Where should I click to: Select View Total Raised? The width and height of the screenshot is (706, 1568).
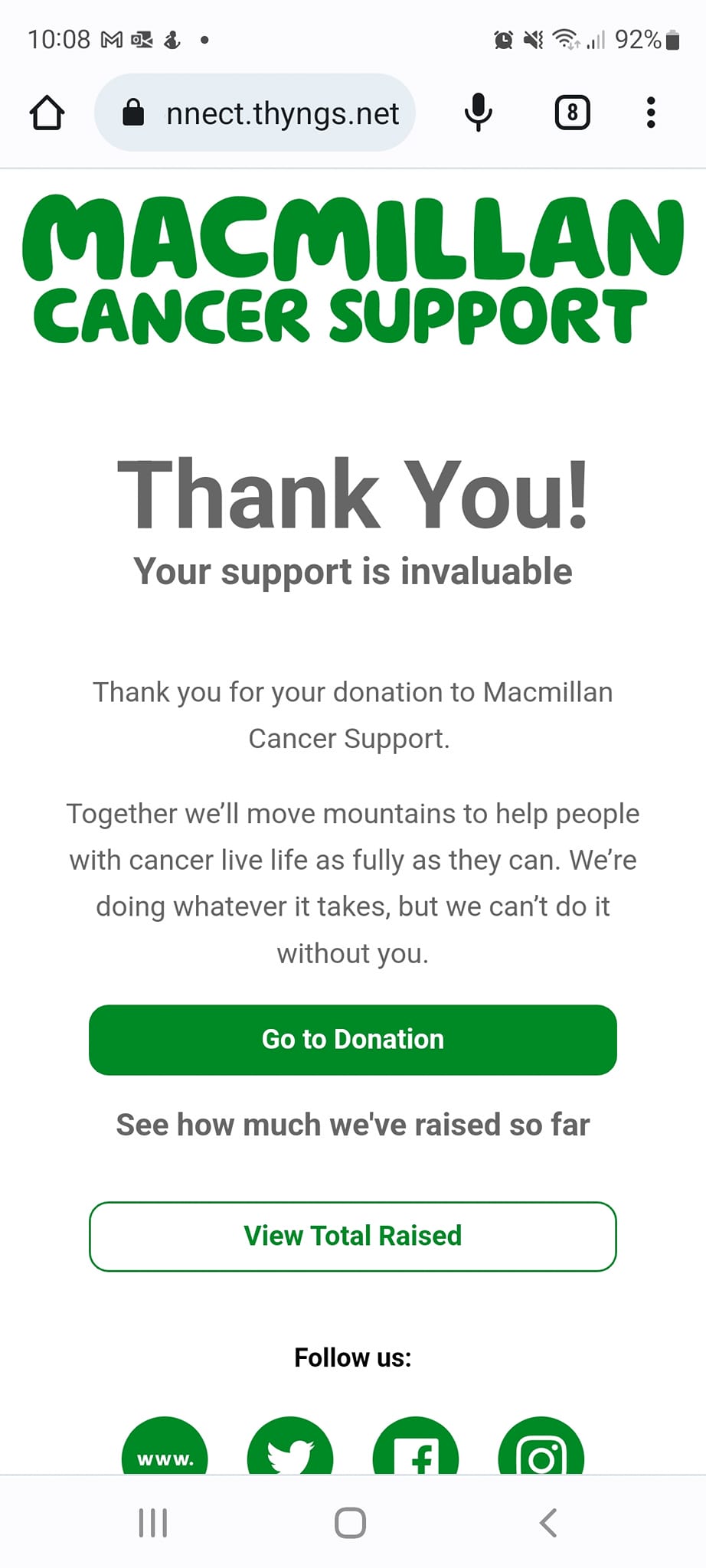(353, 1236)
